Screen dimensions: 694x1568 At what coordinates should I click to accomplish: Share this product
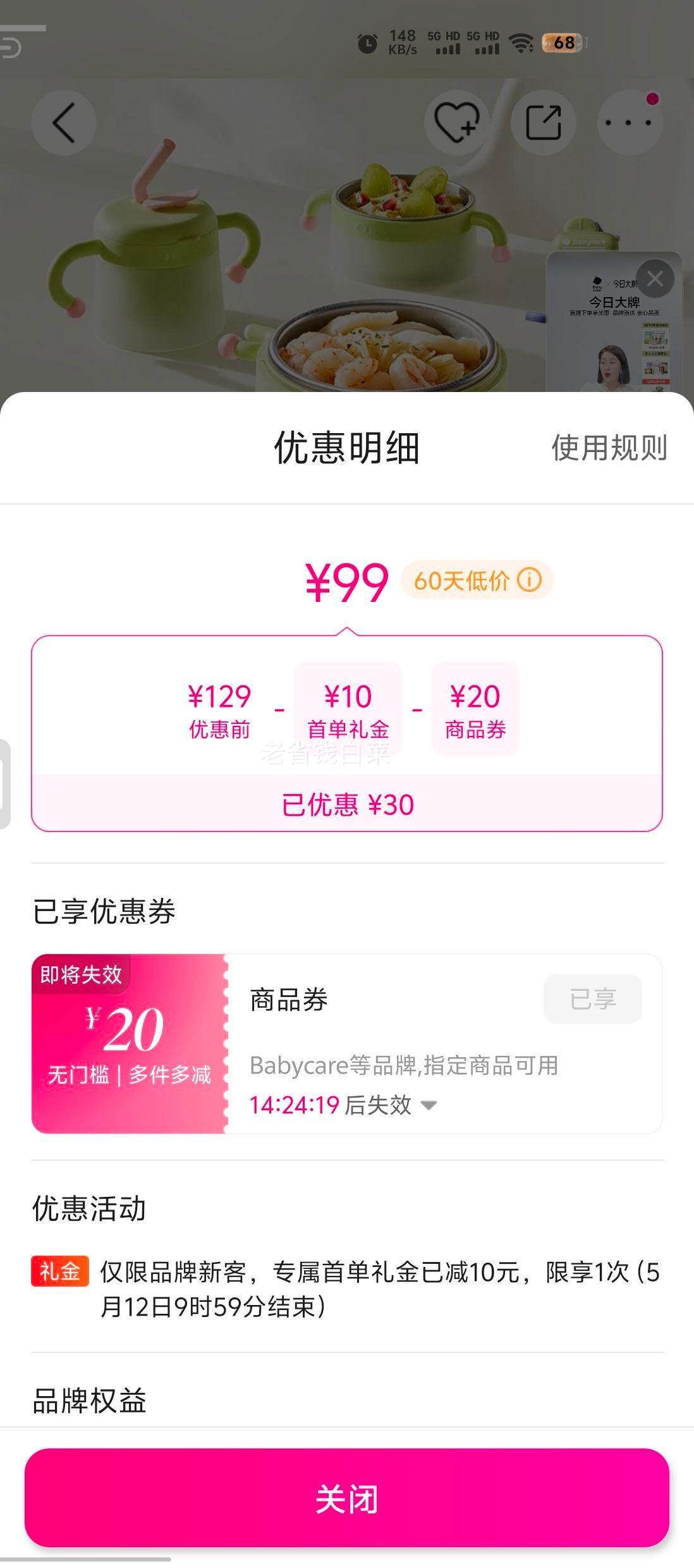coord(543,122)
